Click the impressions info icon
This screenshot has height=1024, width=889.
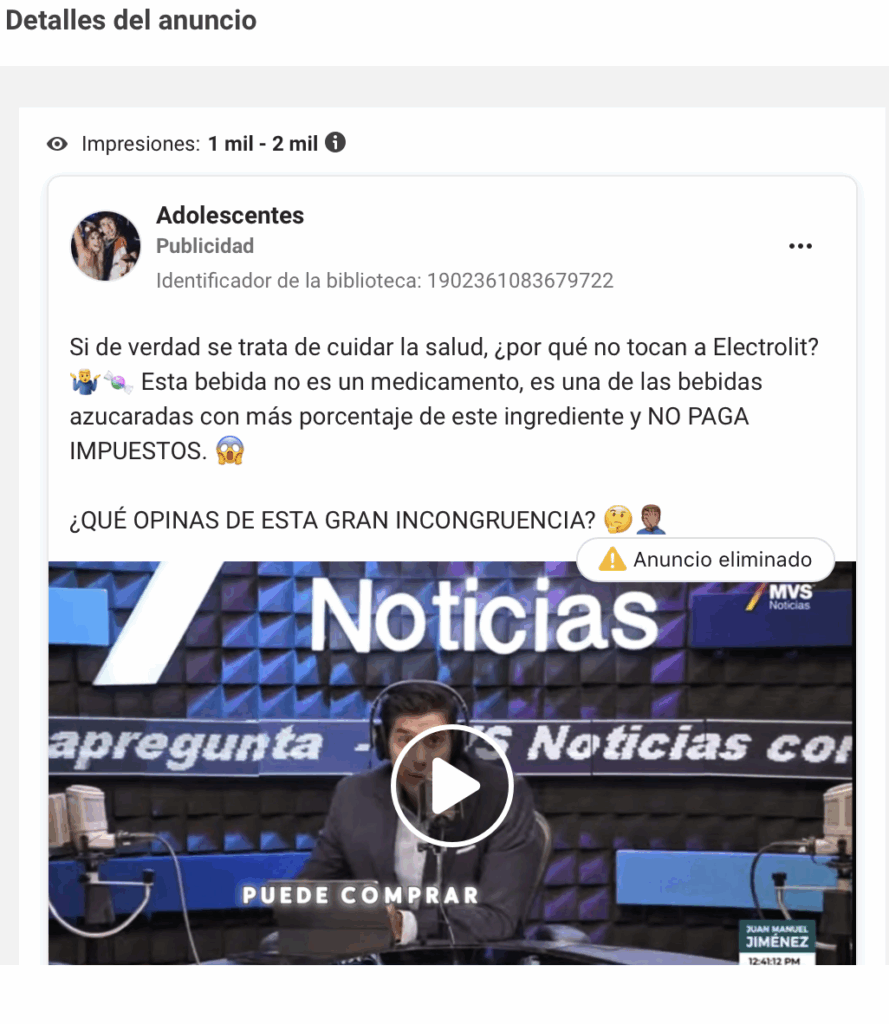coord(335,143)
